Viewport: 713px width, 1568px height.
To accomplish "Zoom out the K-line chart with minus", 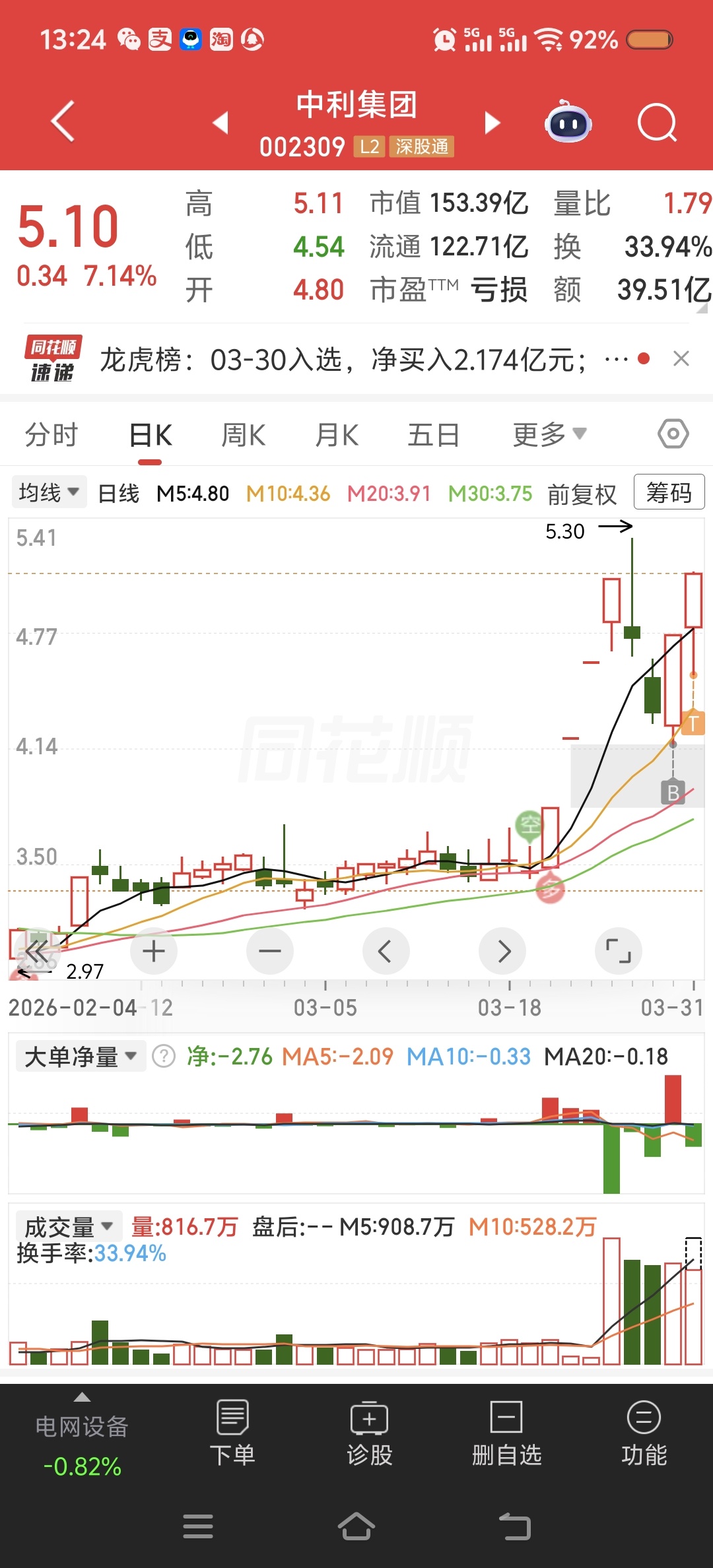I will (x=270, y=951).
